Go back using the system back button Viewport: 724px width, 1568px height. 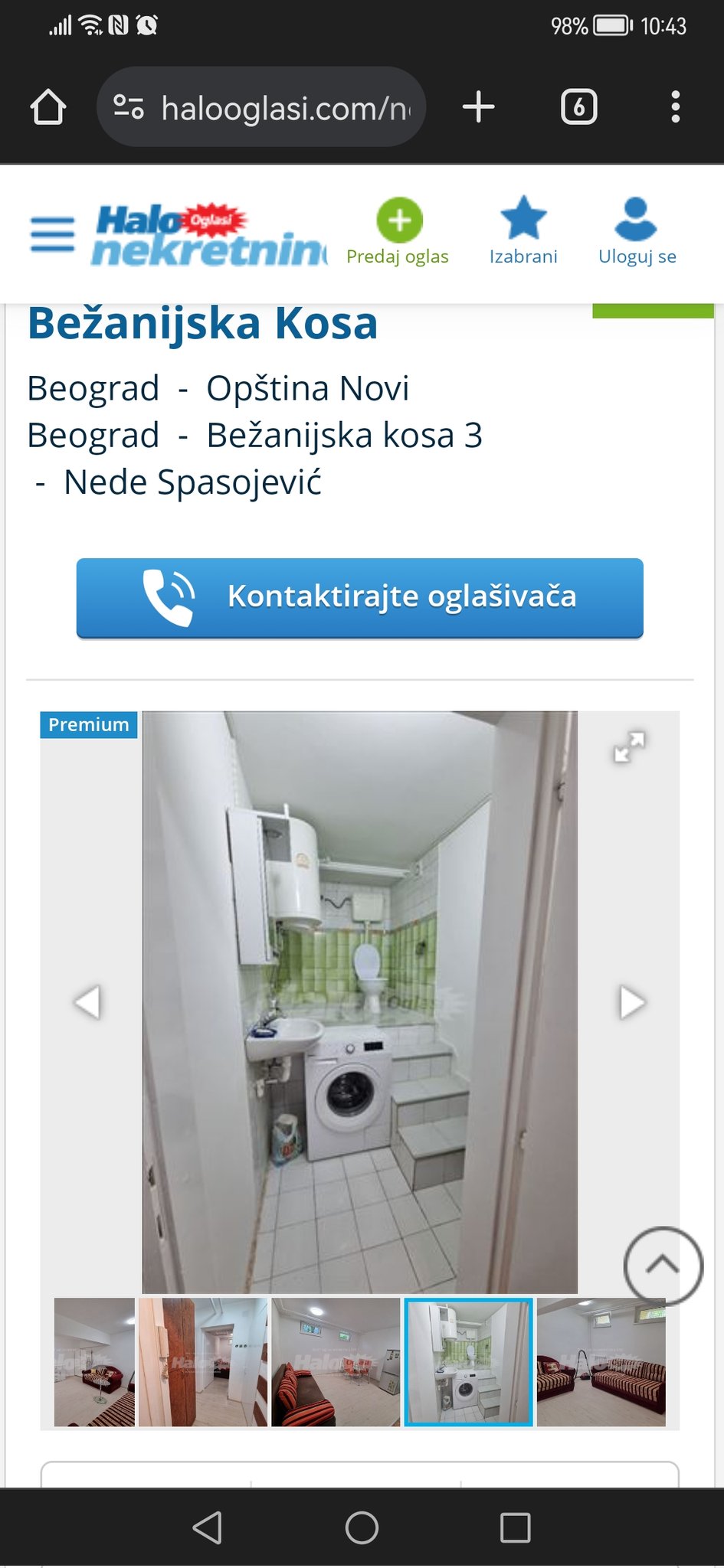coord(208,1527)
